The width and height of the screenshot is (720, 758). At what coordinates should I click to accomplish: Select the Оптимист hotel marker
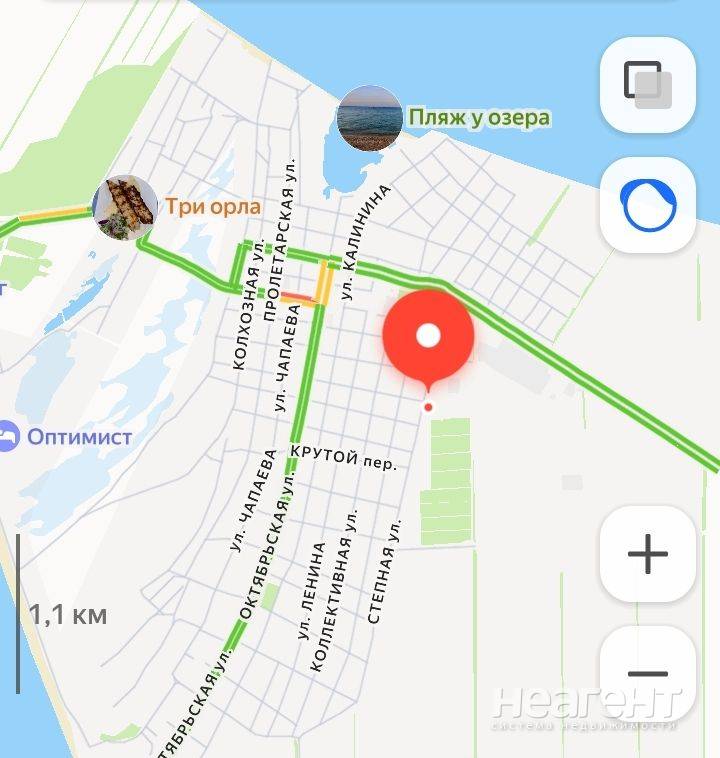point(8,436)
